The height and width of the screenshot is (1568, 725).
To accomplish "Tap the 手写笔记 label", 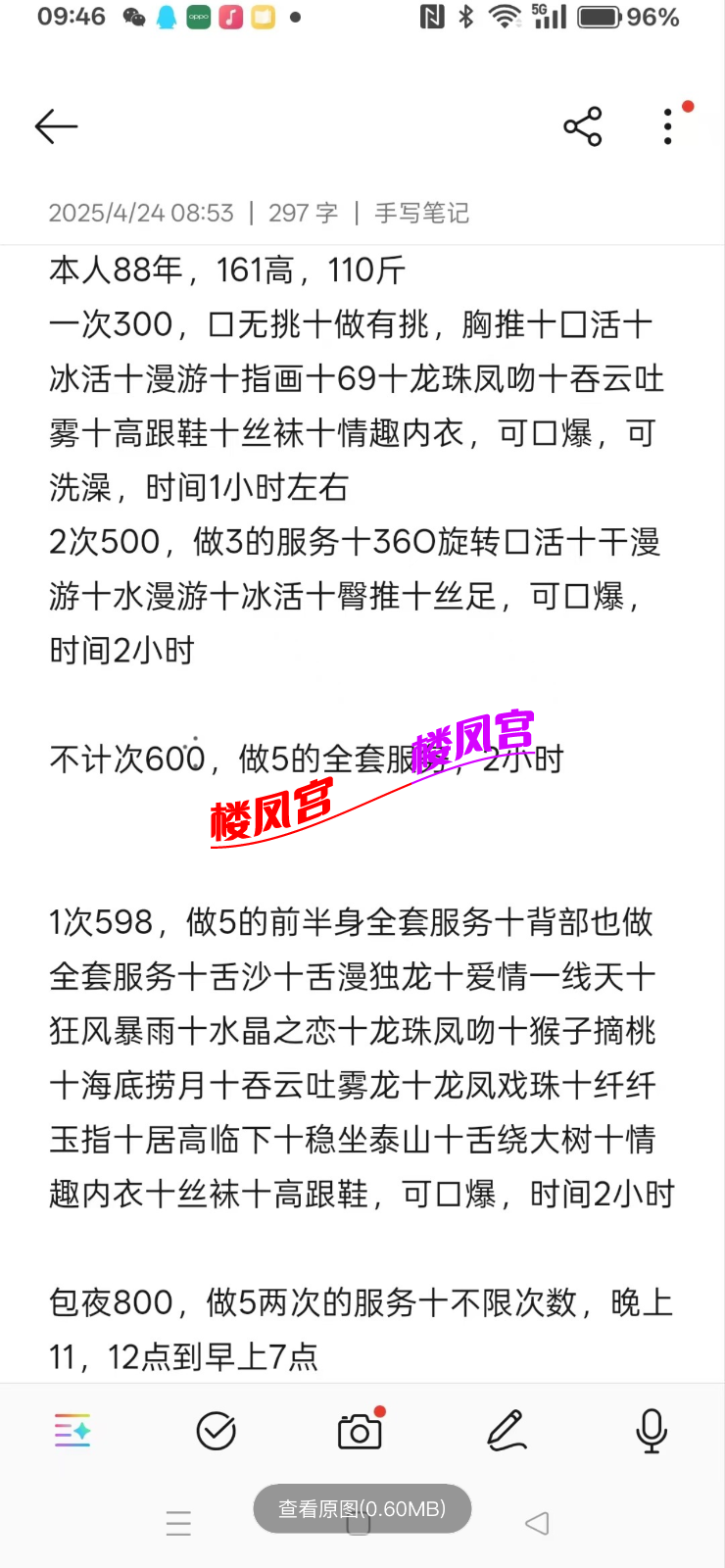I will click(x=419, y=213).
